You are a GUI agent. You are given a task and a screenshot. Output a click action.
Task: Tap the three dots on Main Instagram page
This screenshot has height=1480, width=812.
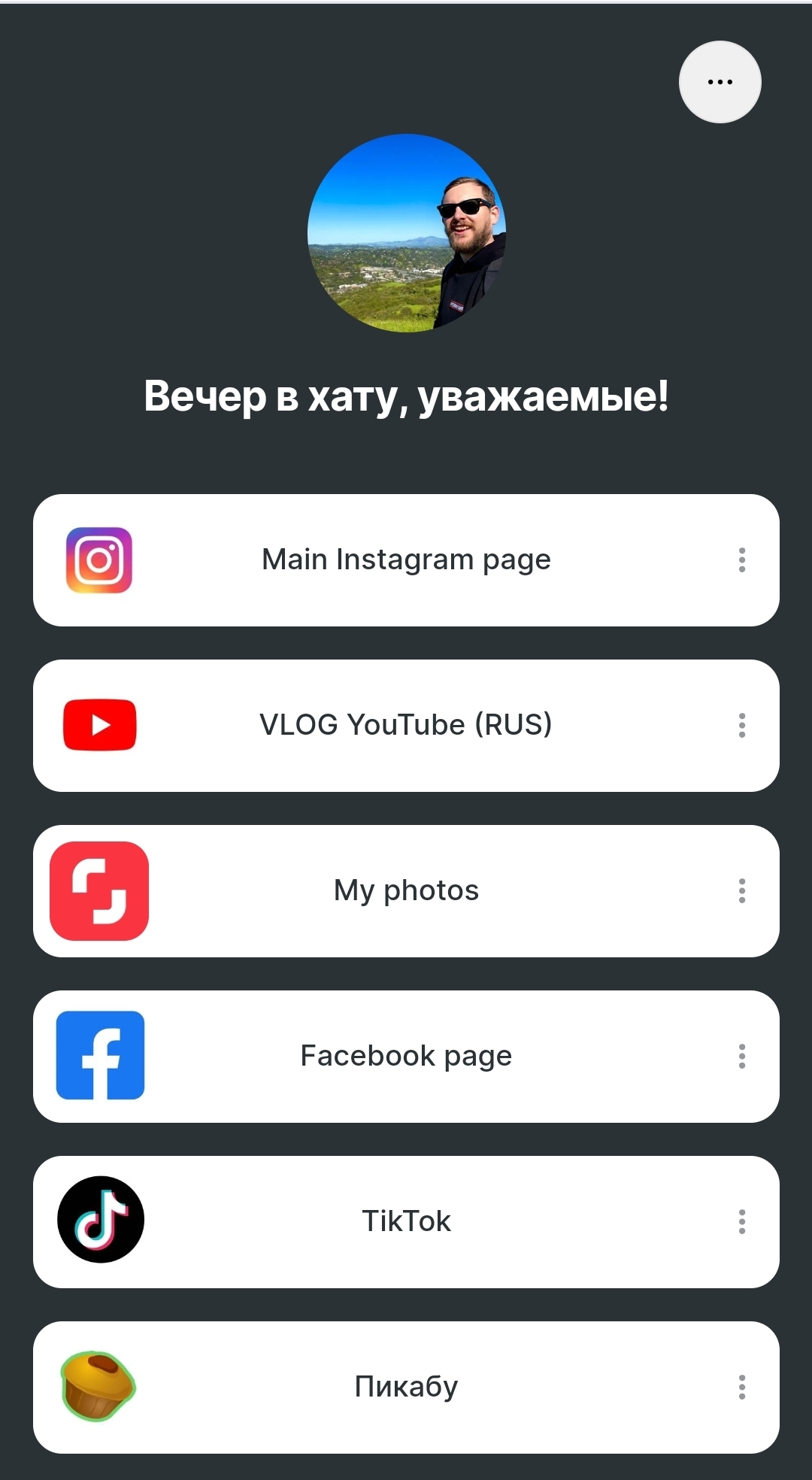[742, 560]
